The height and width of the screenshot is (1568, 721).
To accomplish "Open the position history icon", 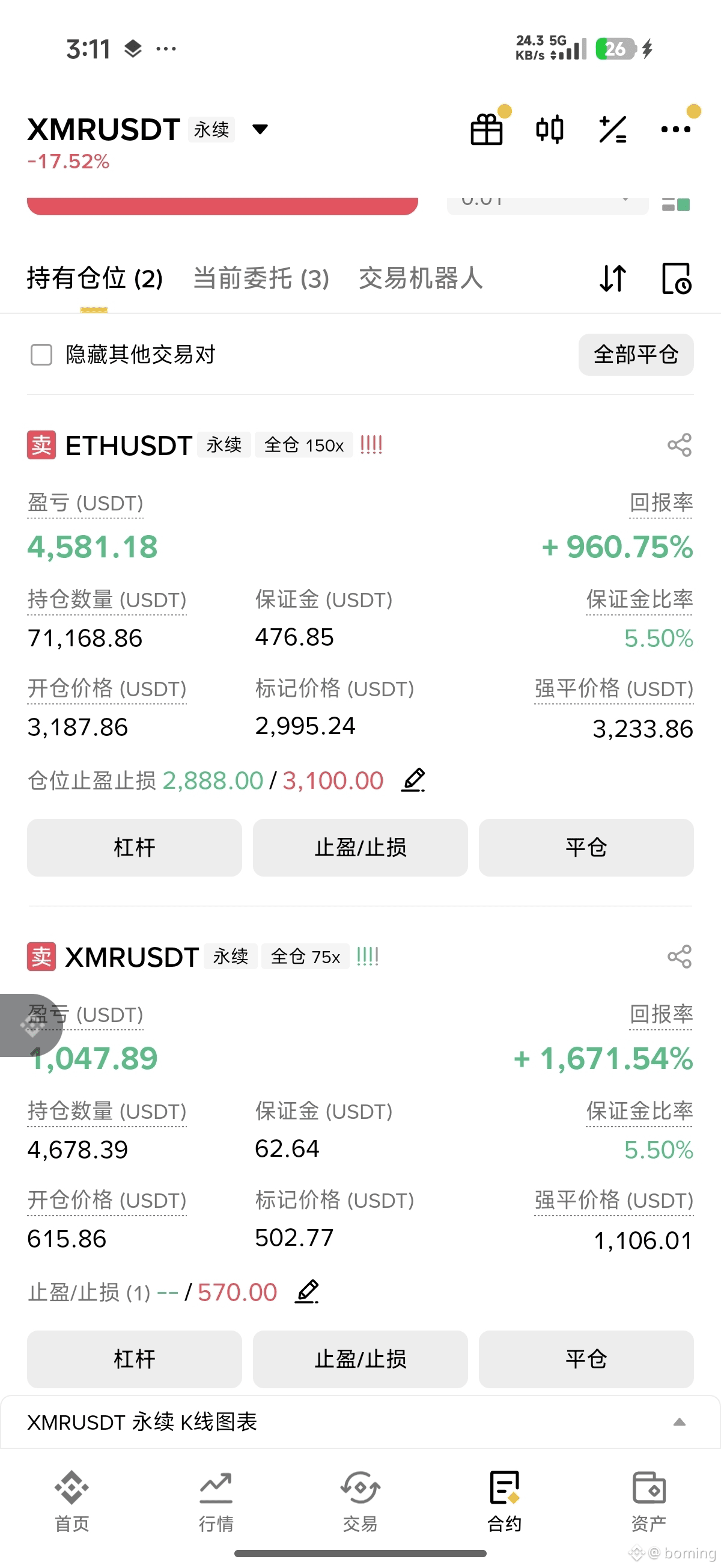I will tap(676, 279).
